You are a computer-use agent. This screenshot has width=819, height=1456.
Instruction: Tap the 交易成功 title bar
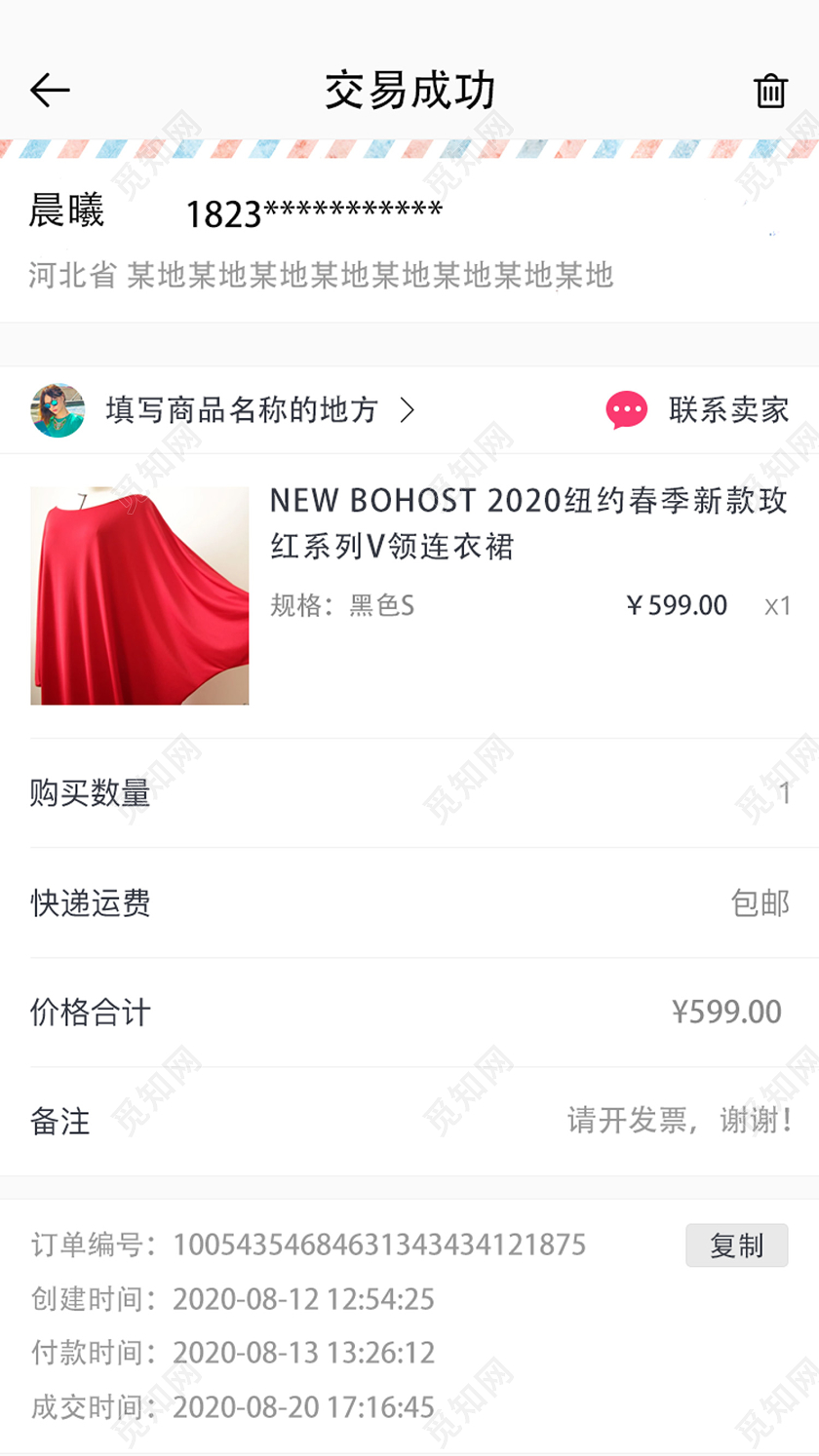[x=409, y=89]
